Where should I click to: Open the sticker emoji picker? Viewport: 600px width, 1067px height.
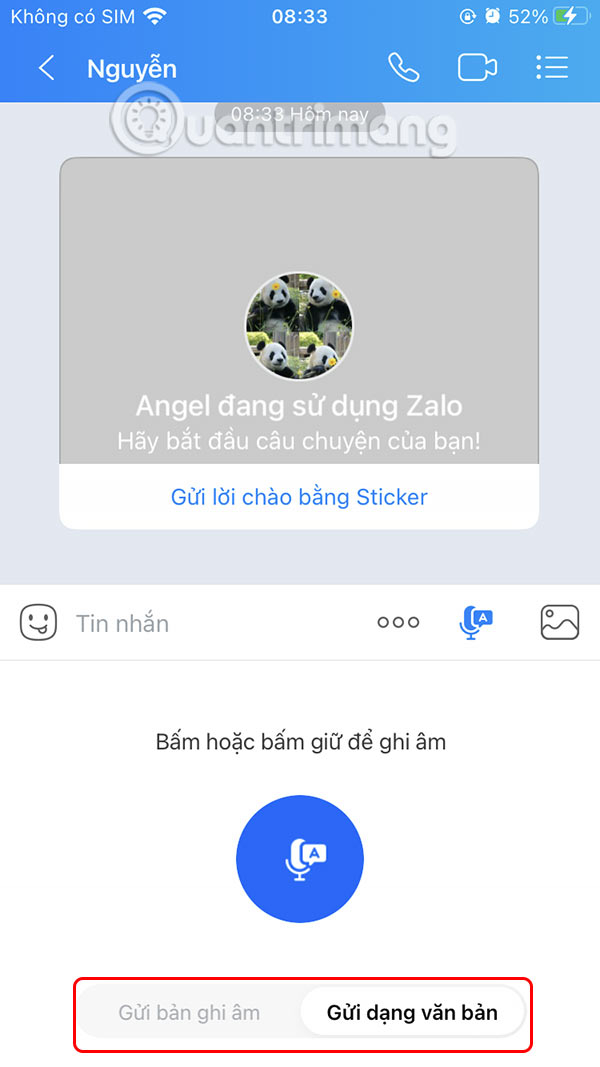coord(38,623)
